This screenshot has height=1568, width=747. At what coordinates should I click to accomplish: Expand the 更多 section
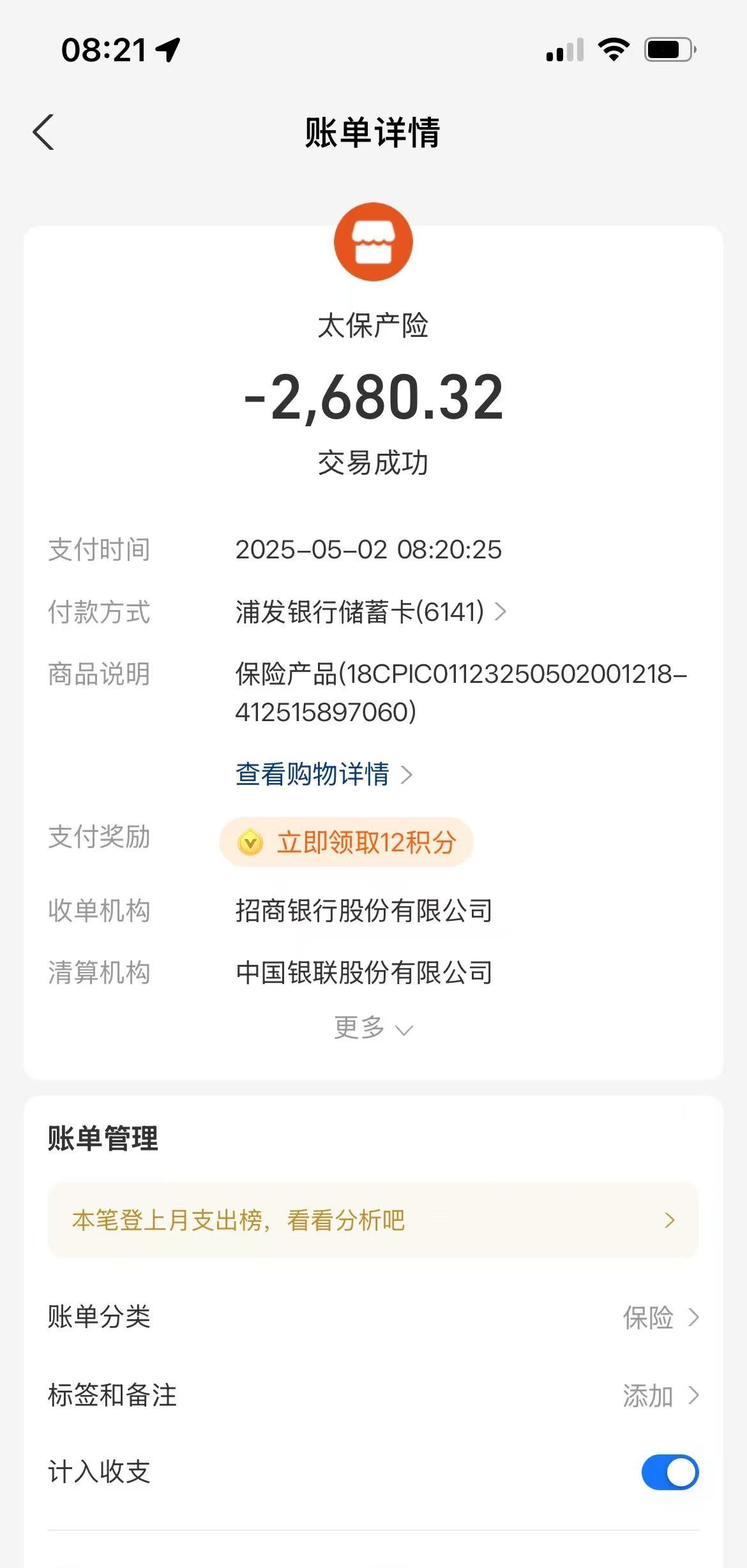coord(373,1027)
